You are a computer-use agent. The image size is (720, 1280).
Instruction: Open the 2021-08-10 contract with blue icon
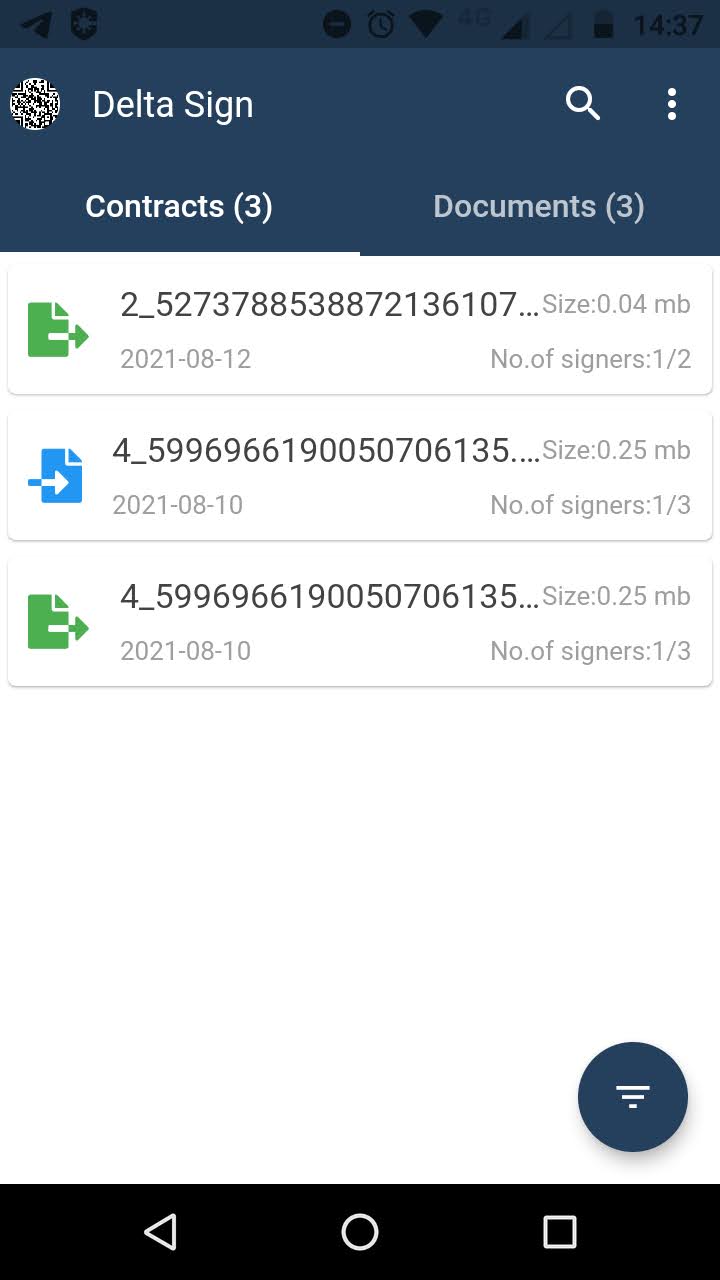point(360,476)
